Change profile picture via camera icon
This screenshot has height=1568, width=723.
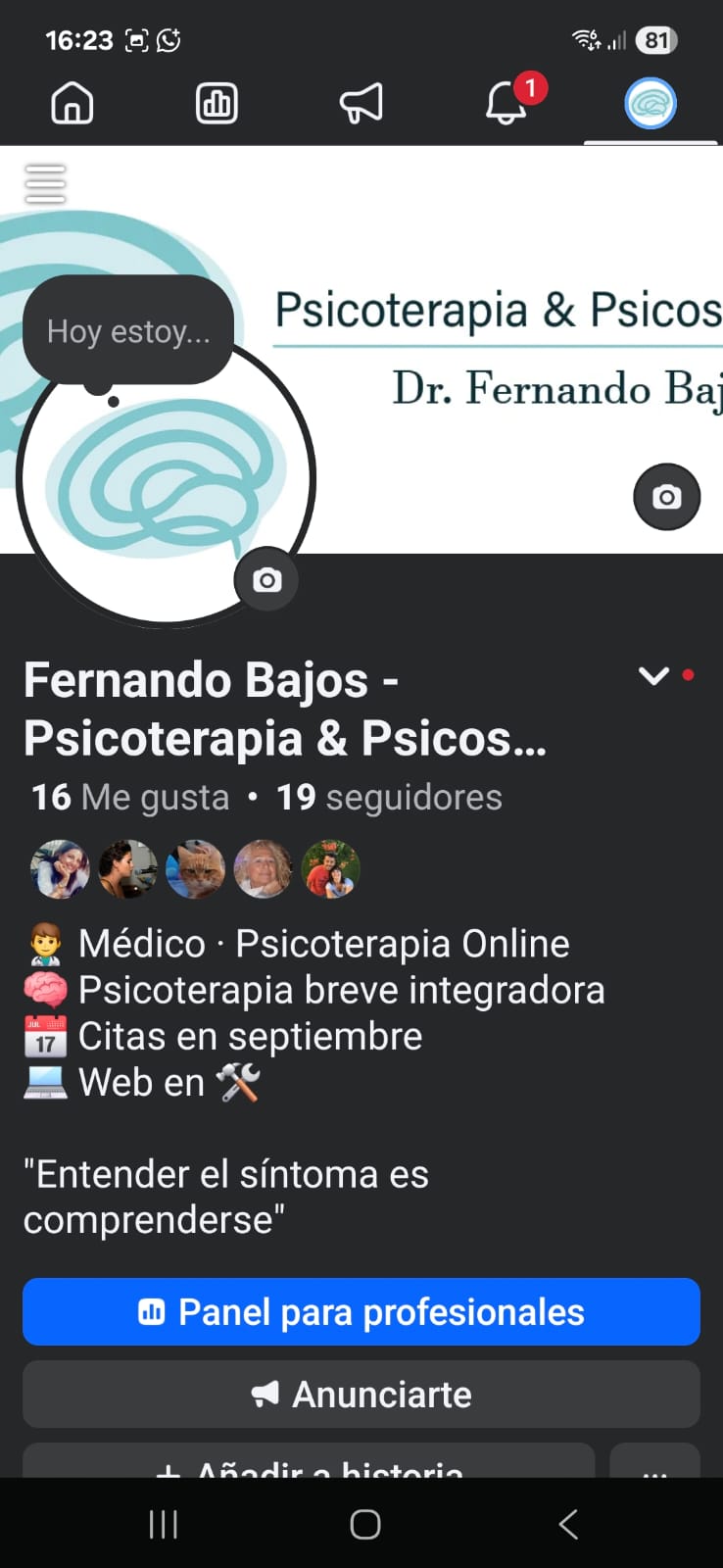click(x=266, y=580)
